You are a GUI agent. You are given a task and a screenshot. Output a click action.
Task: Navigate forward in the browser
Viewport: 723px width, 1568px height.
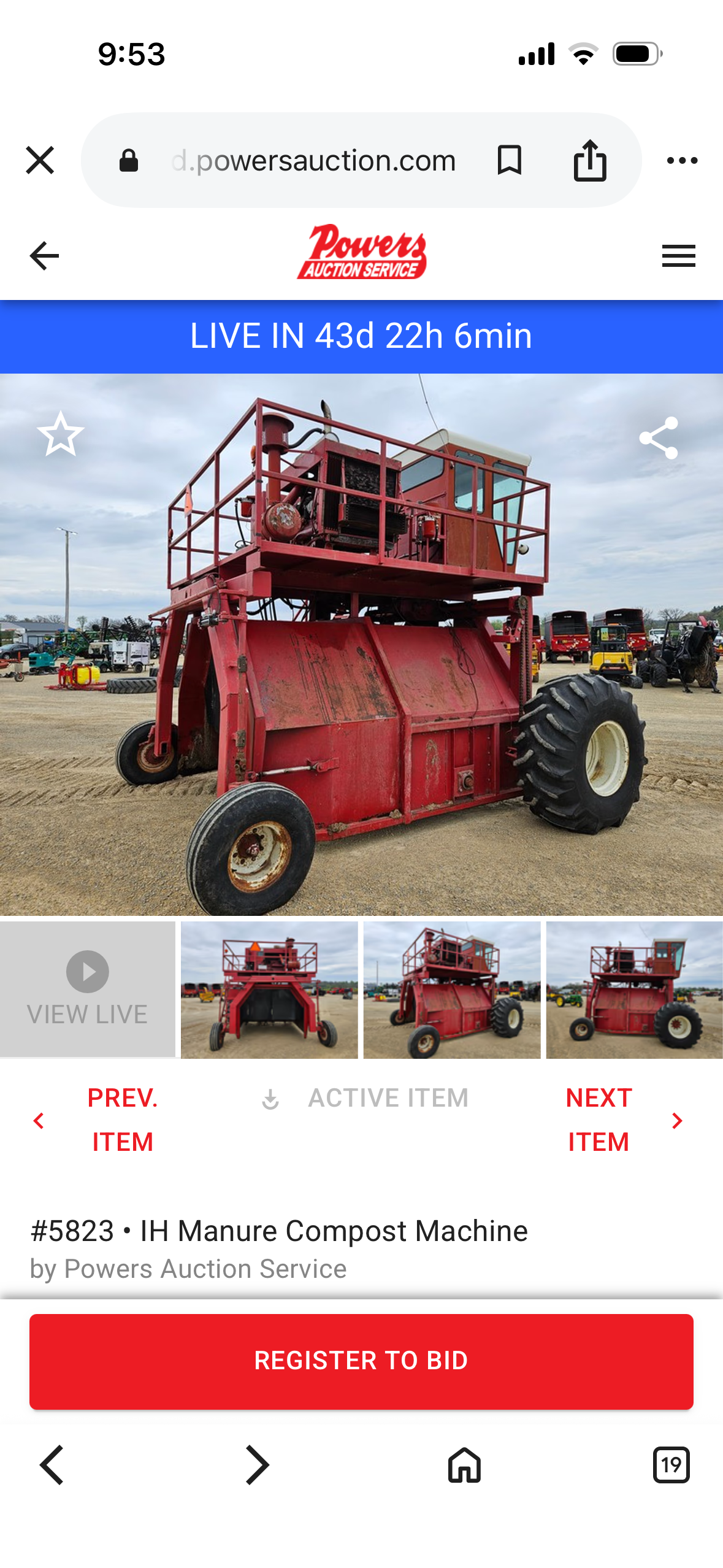tap(258, 1465)
